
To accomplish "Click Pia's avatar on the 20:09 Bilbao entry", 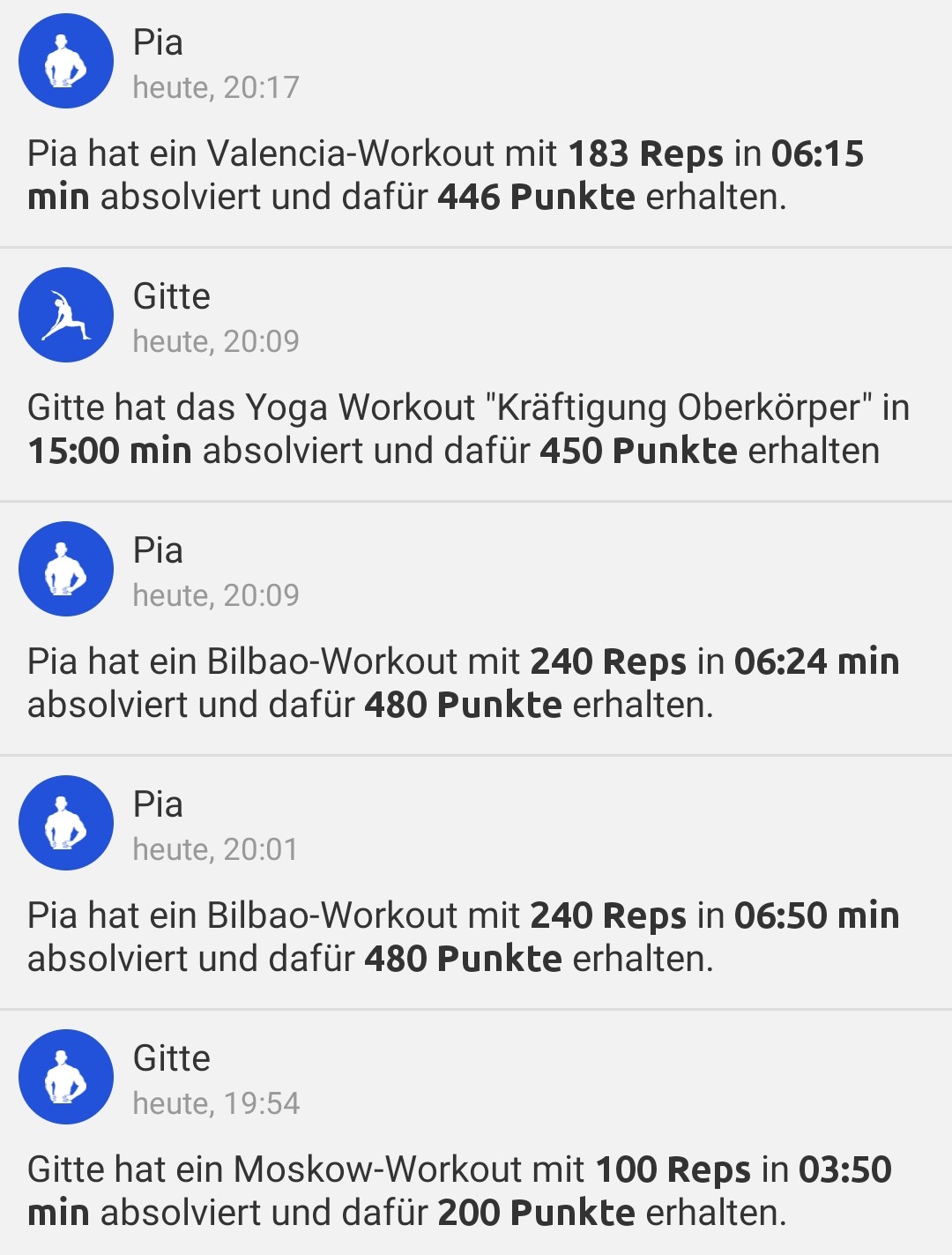I will click(65, 569).
